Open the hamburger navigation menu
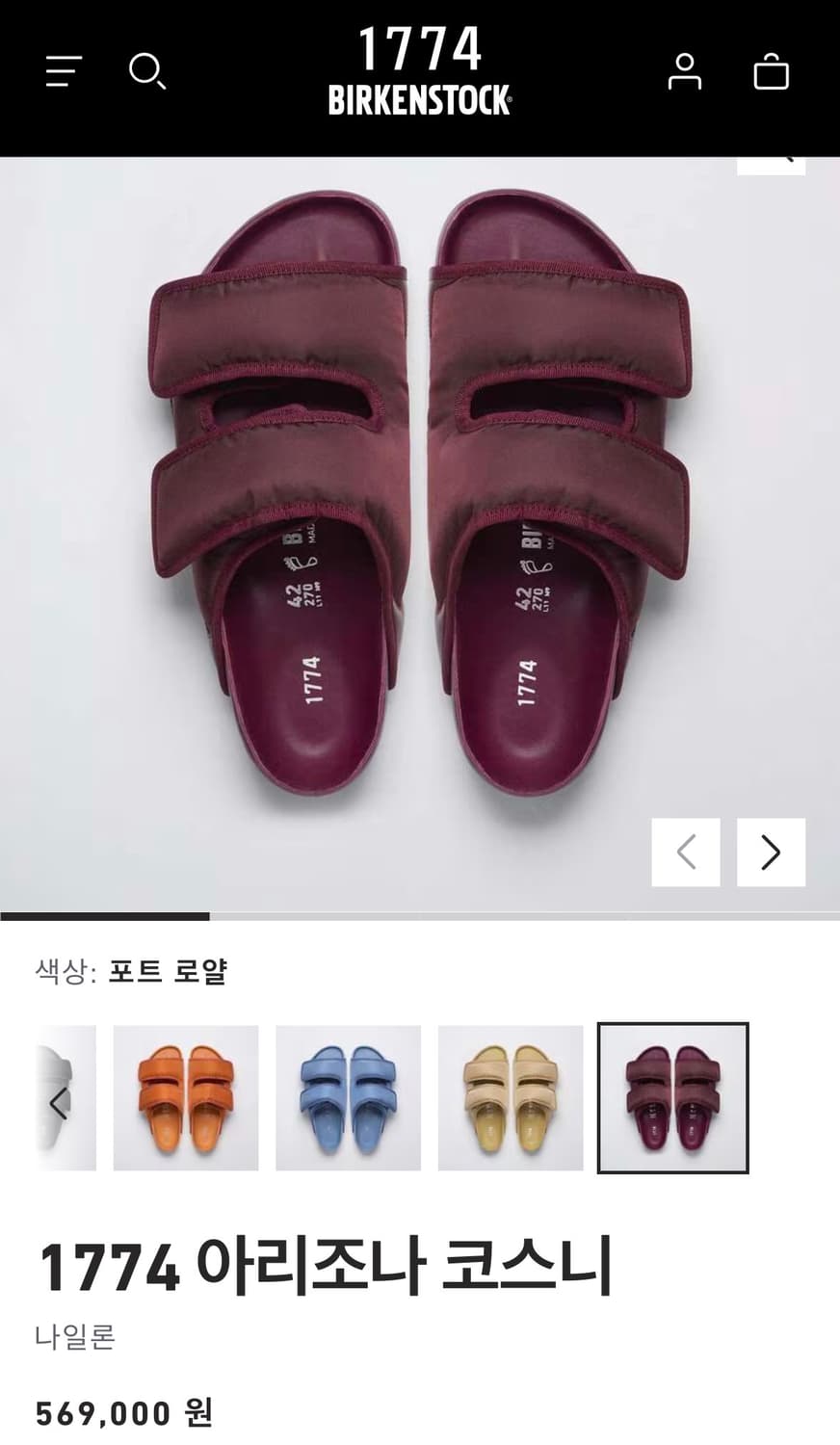 [63, 72]
